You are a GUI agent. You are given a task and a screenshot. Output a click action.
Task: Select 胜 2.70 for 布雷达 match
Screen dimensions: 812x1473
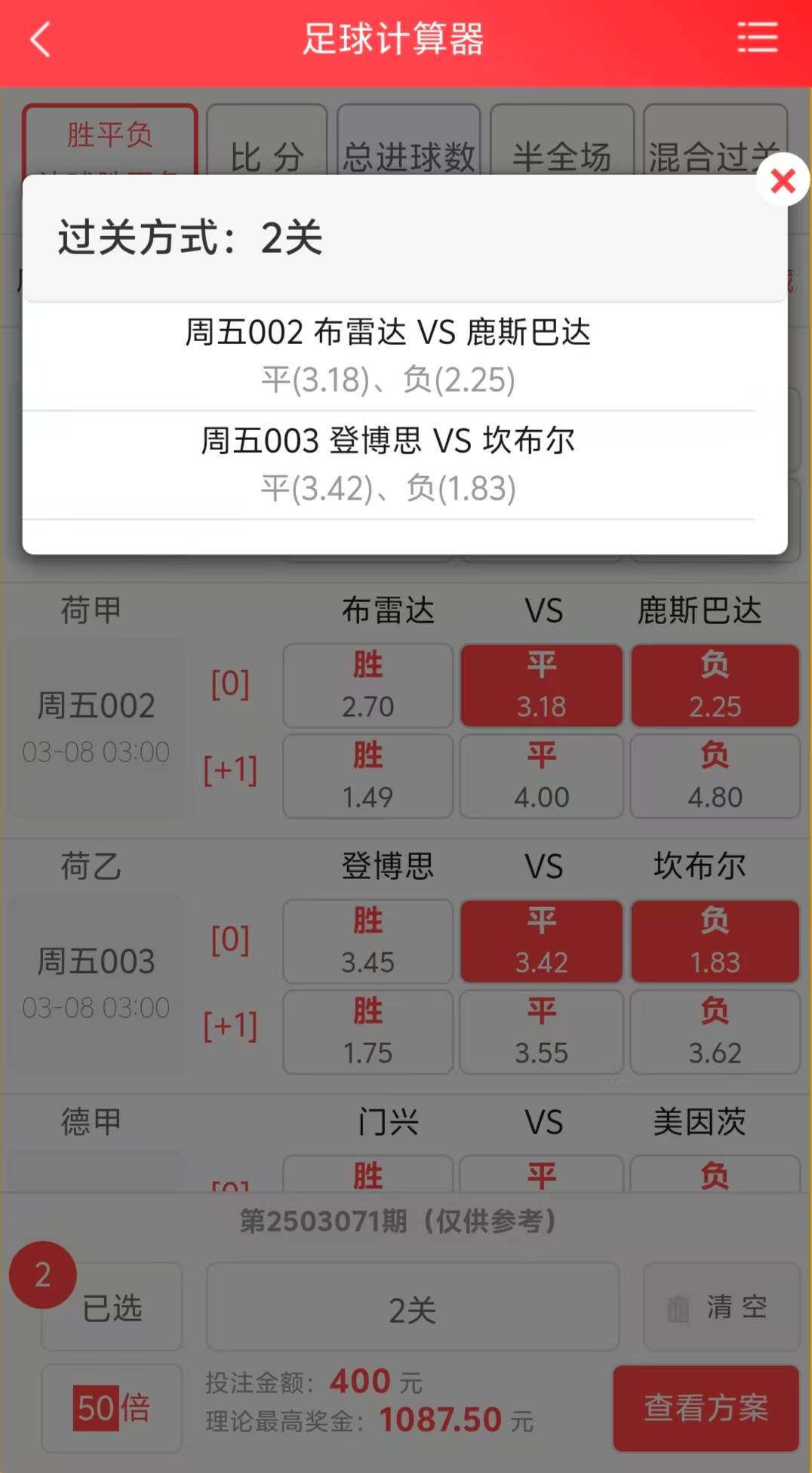tap(367, 684)
